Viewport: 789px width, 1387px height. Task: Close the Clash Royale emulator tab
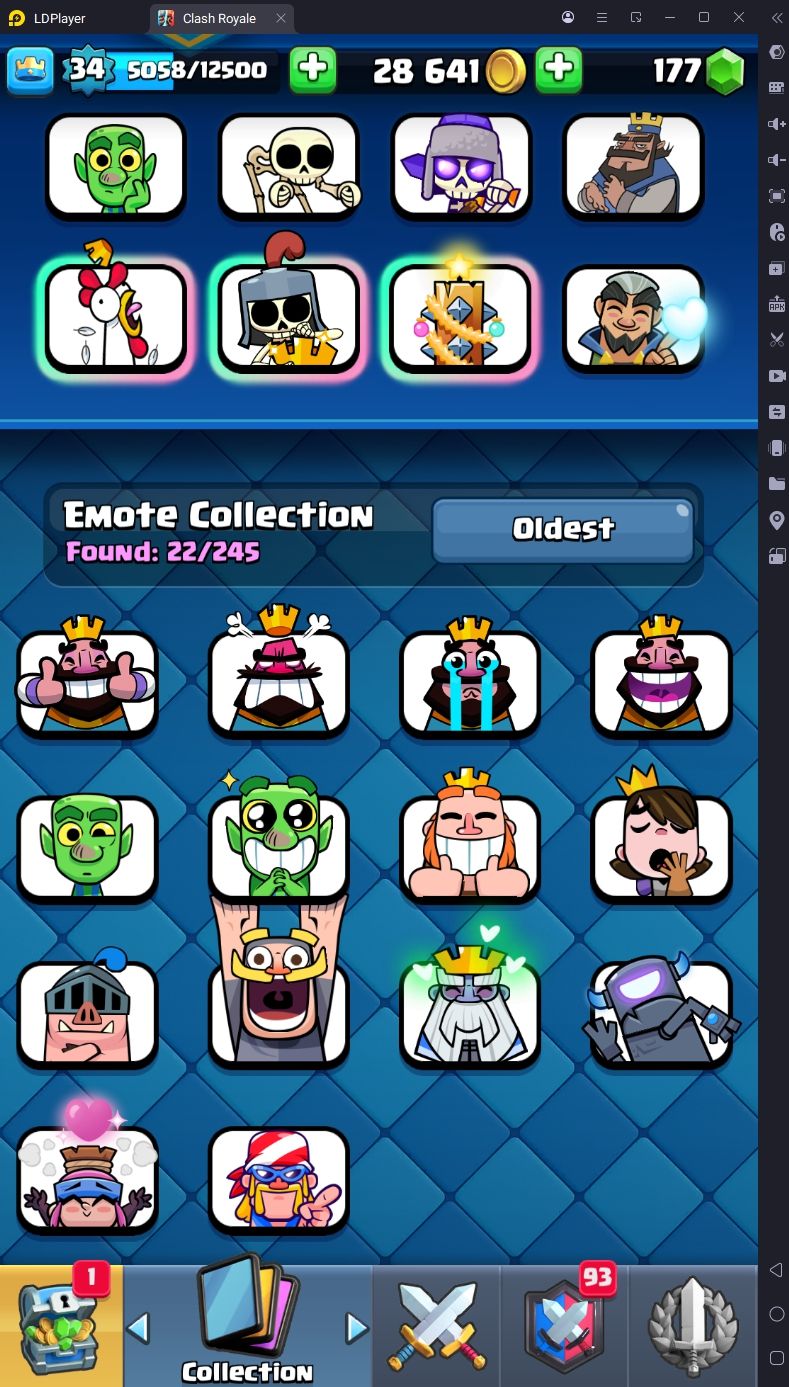point(282,18)
